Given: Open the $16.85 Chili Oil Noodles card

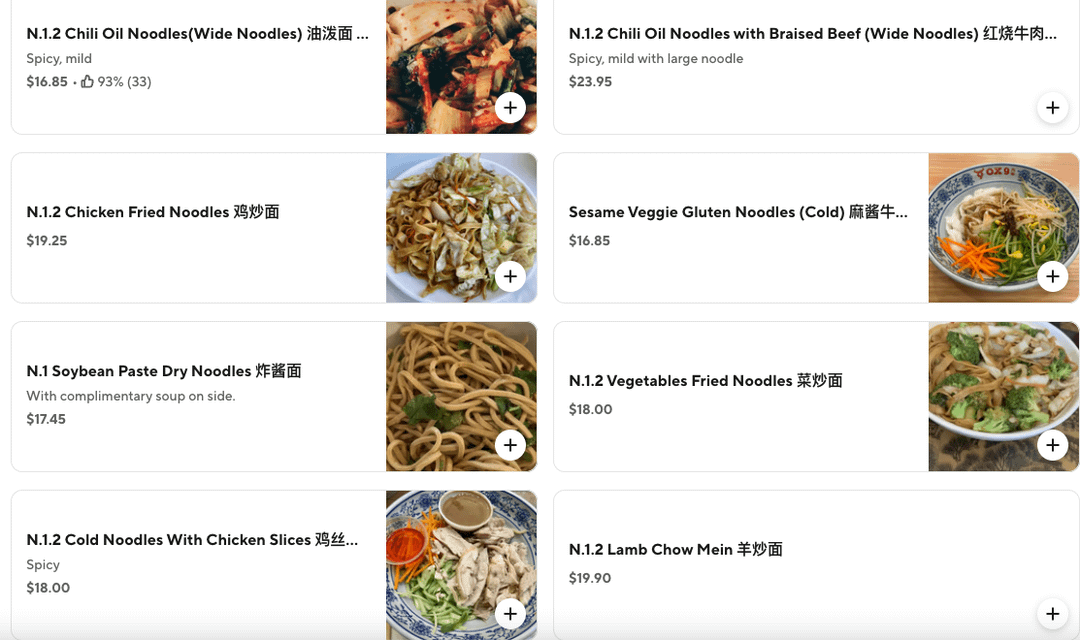Looking at the screenshot, I should click(x=197, y=34).
